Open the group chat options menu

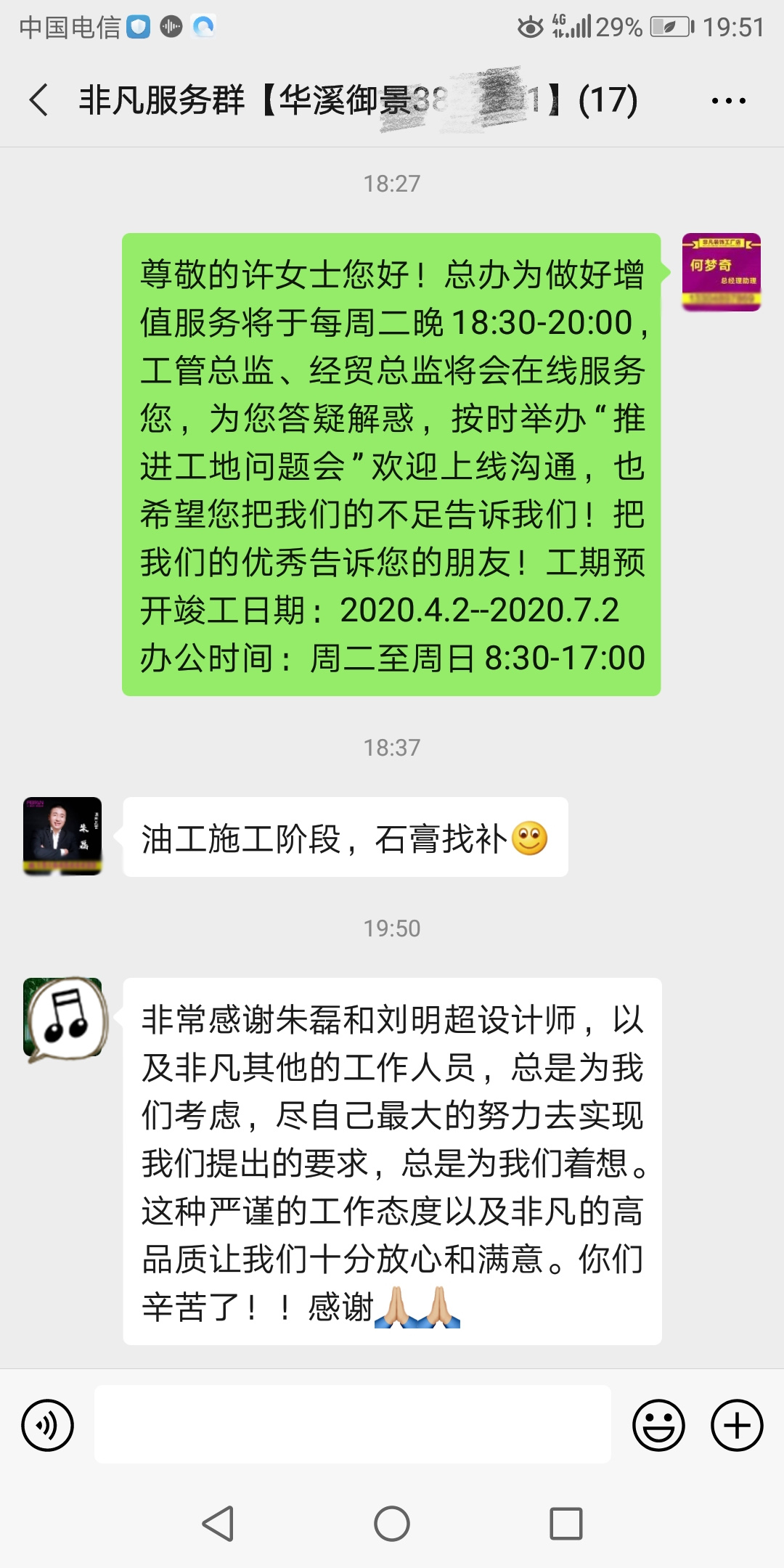(x=728, y=101)
